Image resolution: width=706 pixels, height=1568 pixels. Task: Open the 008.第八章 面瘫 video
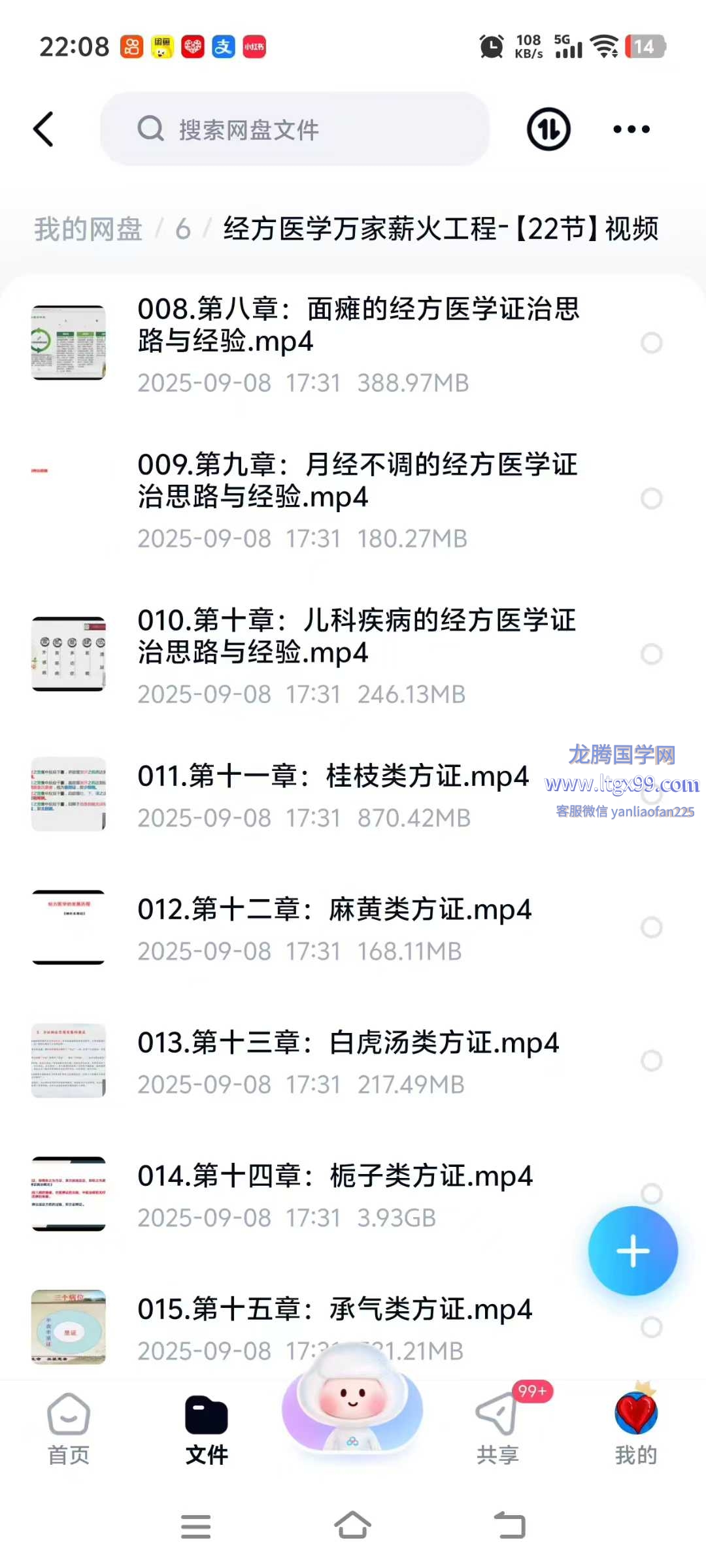tap(358, 325)
